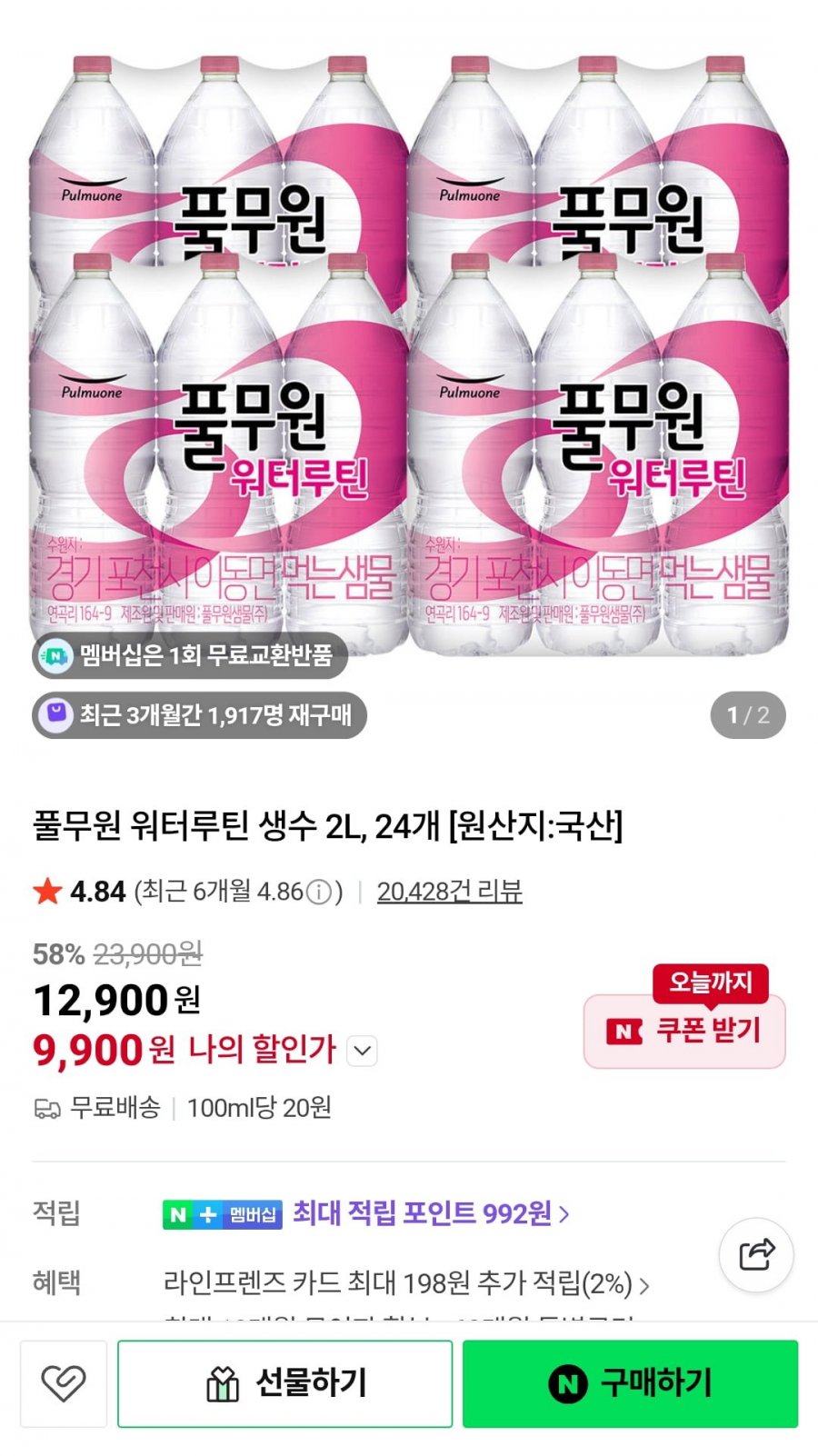The image size is (818, 1456).
Task: Tap 선물하기 to send as gift
Action: (x=284, y=1383)
